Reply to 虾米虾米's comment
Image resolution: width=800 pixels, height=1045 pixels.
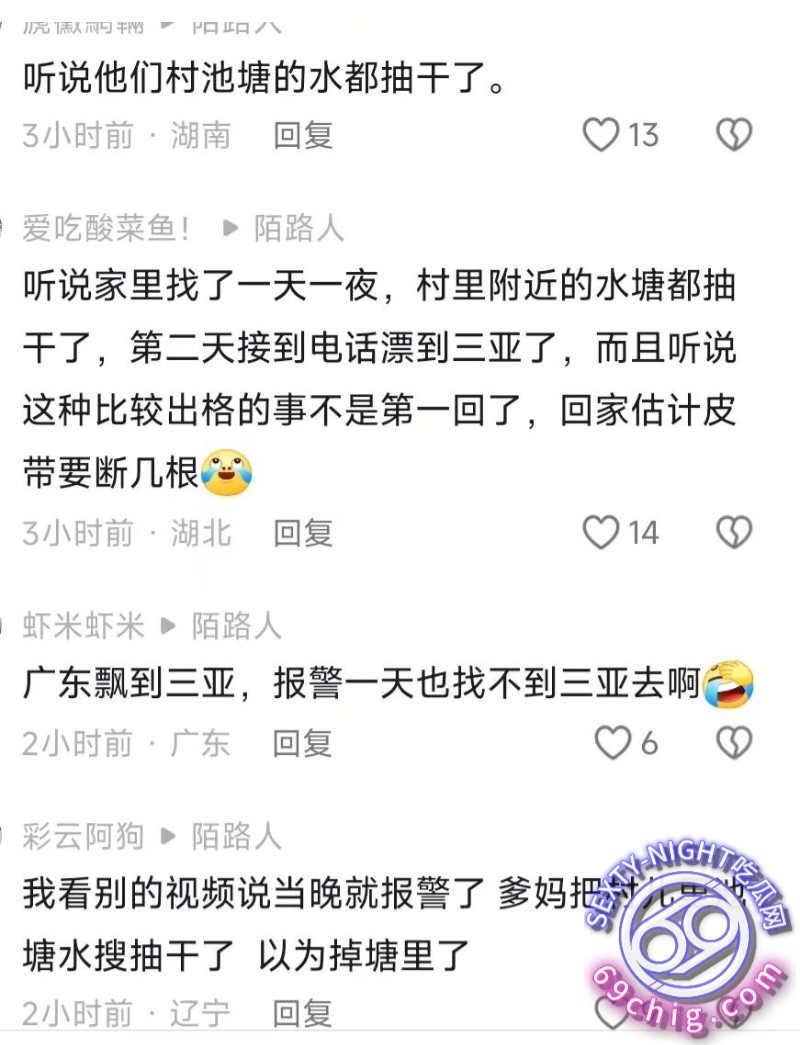(303, 743)
